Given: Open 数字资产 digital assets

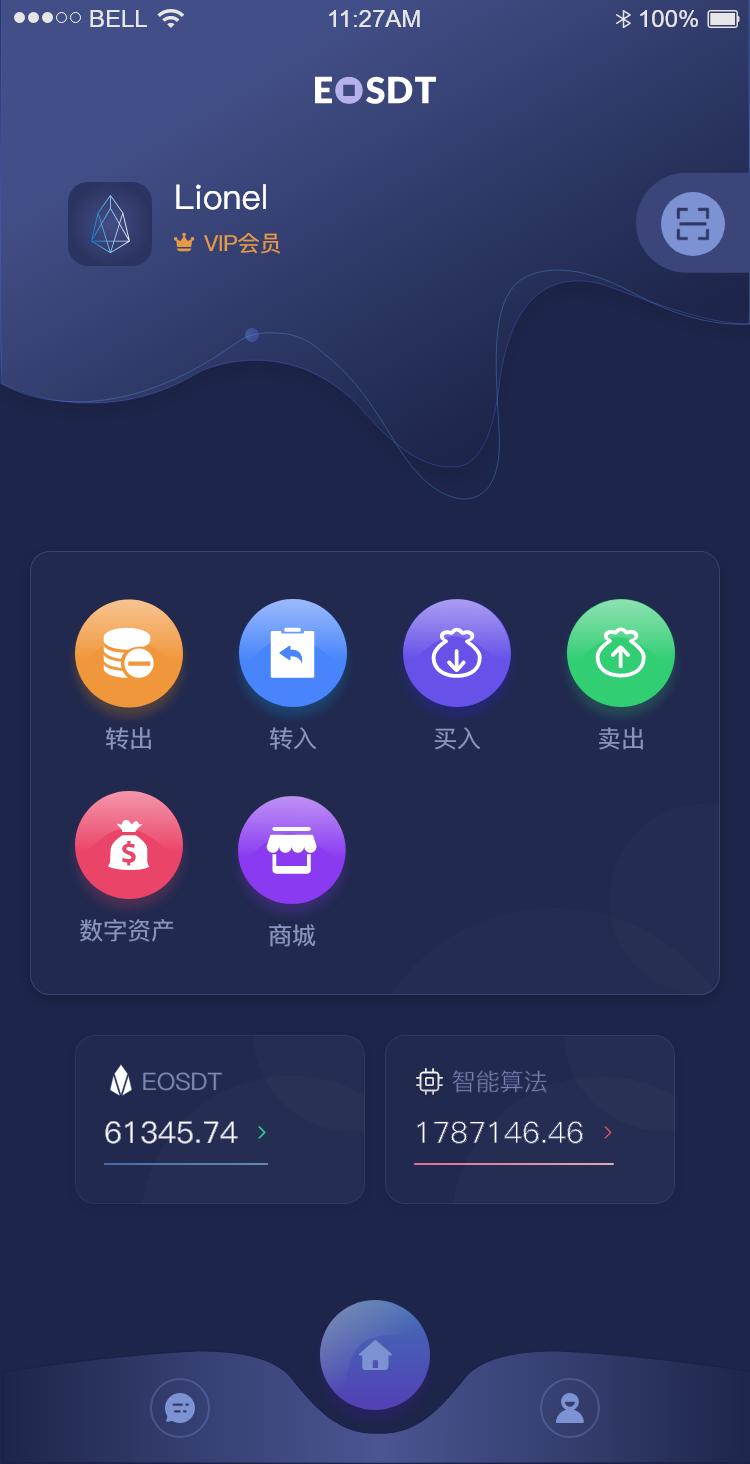Looking at the screenshot, I should (129, 846).
